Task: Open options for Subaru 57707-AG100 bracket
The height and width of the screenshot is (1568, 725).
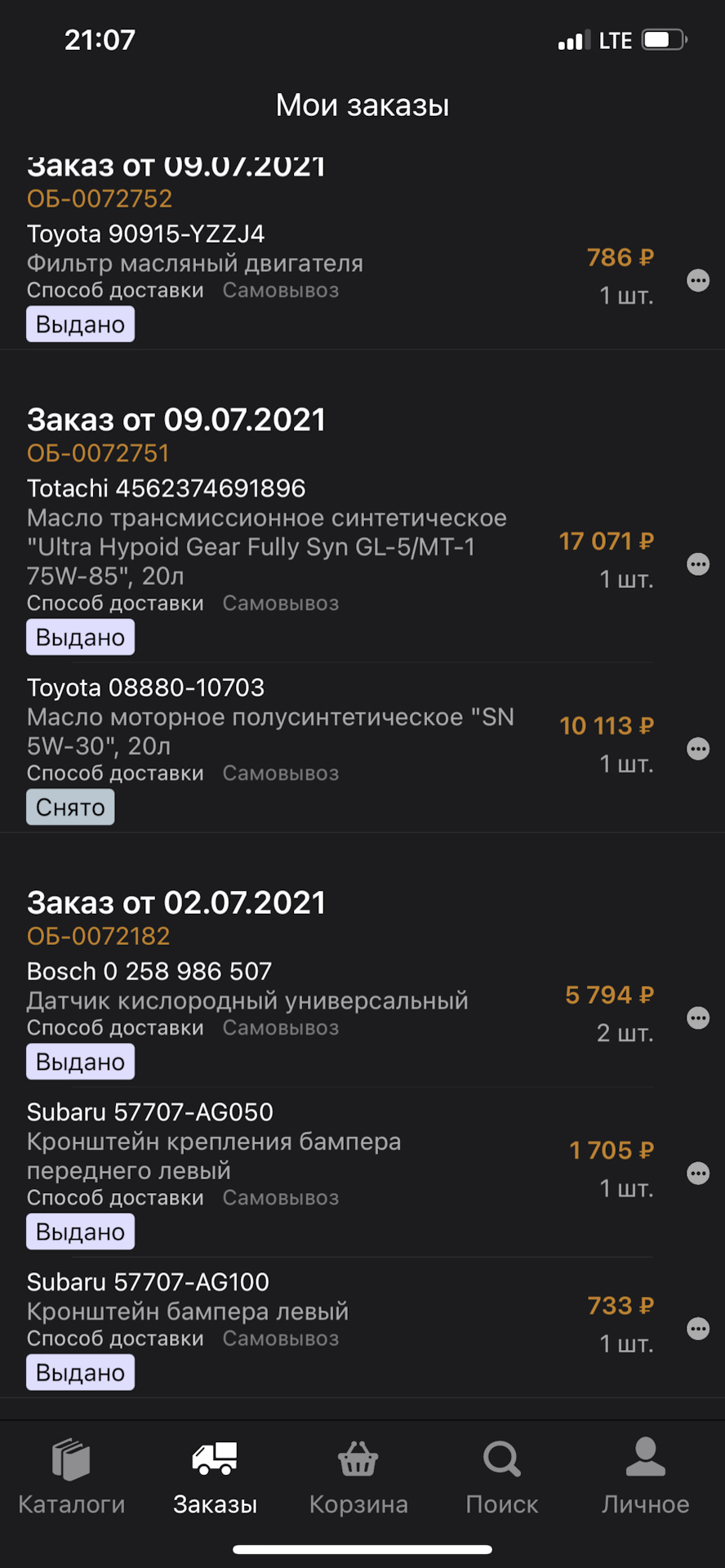Action: coord(698,1328)
